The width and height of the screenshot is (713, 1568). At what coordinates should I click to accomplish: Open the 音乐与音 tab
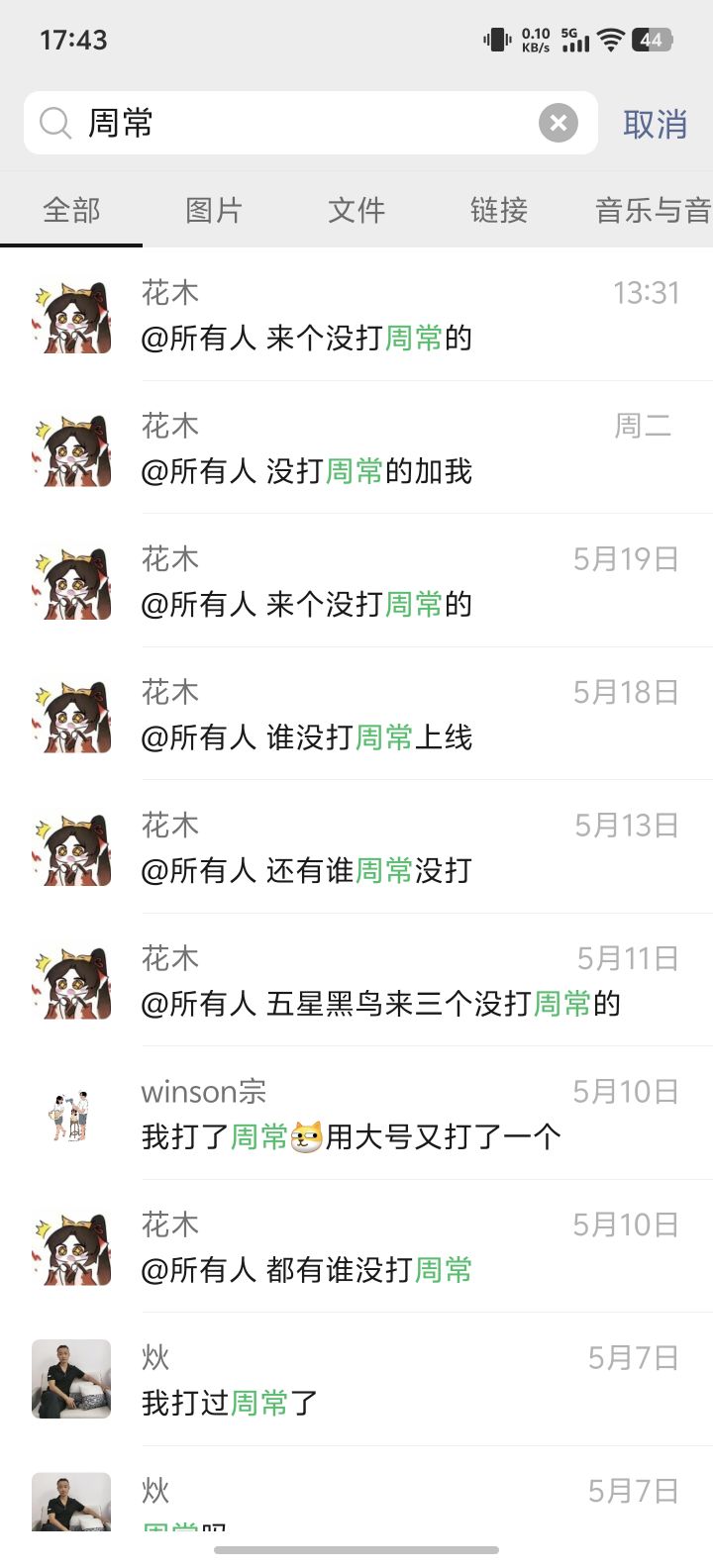click(652, 210)
